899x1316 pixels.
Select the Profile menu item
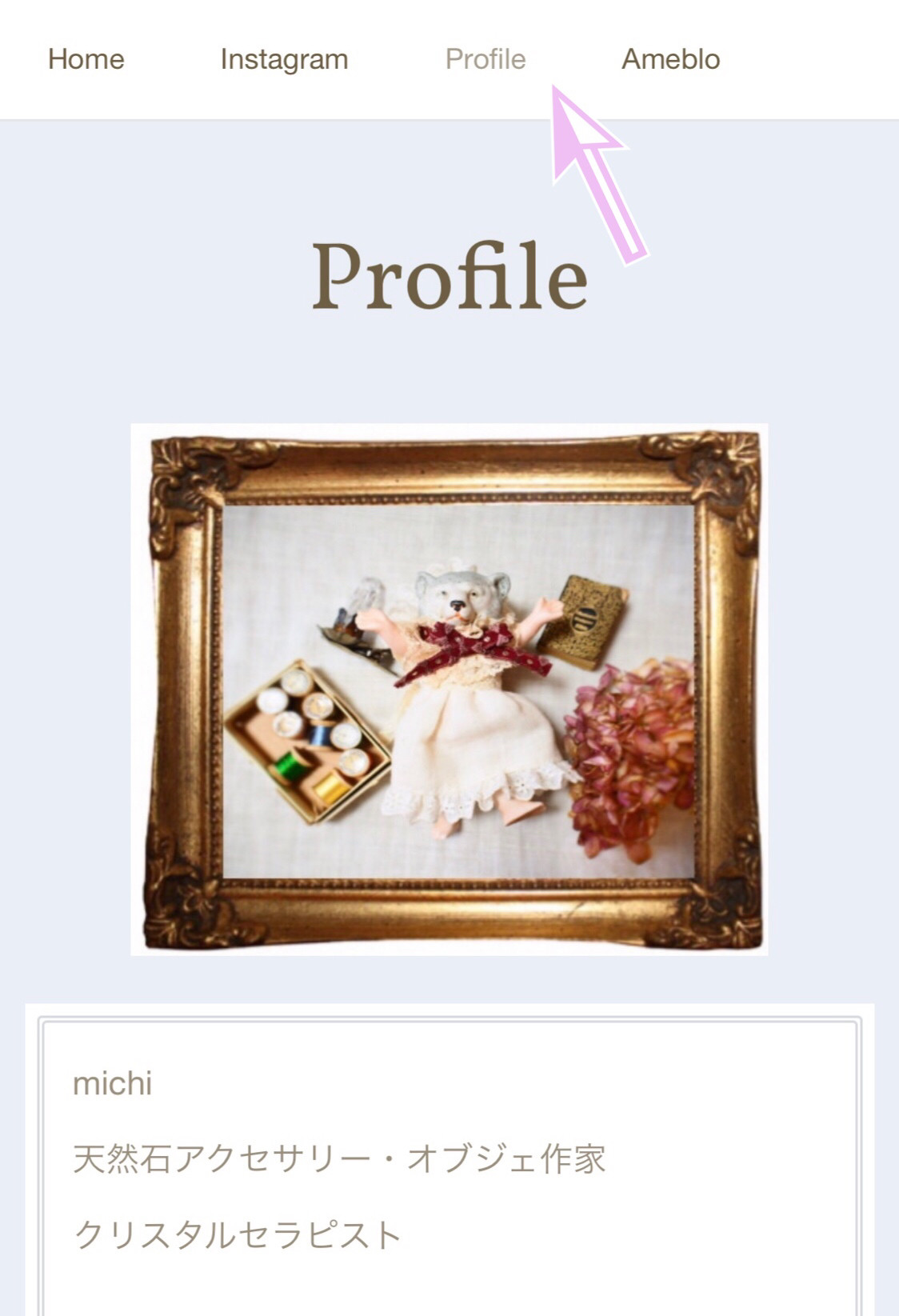(x=485, y=59)
